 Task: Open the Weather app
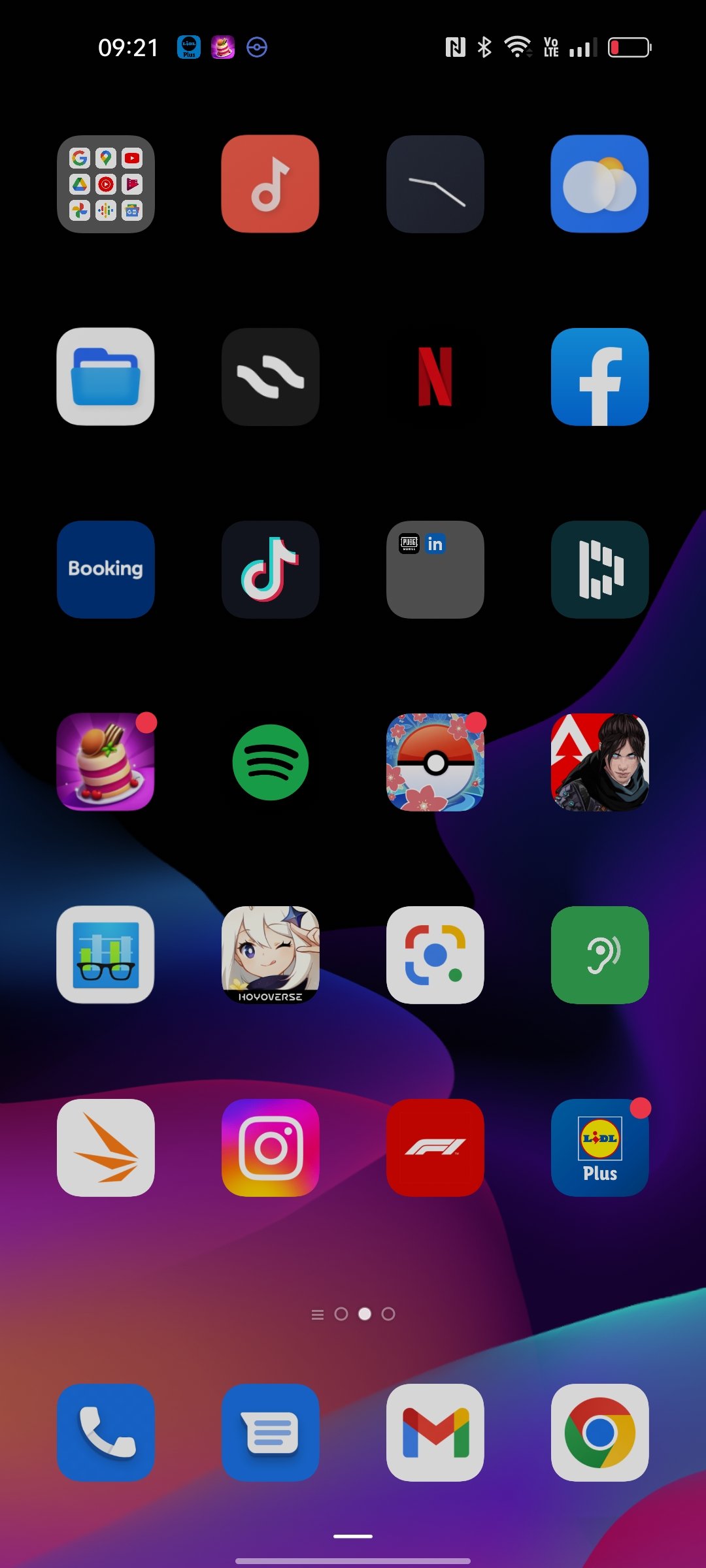(600, 184)
